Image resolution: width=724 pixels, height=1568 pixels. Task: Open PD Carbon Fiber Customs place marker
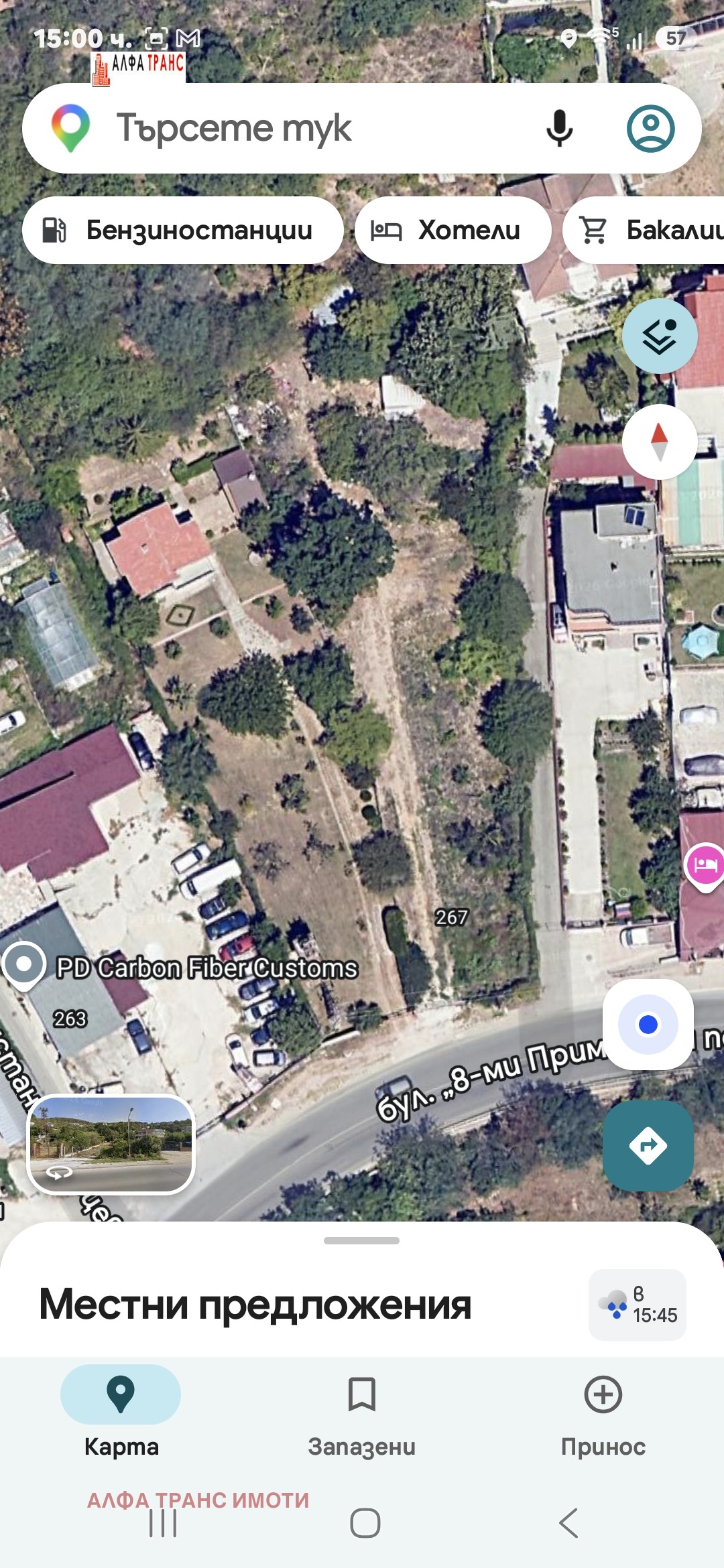24,966
